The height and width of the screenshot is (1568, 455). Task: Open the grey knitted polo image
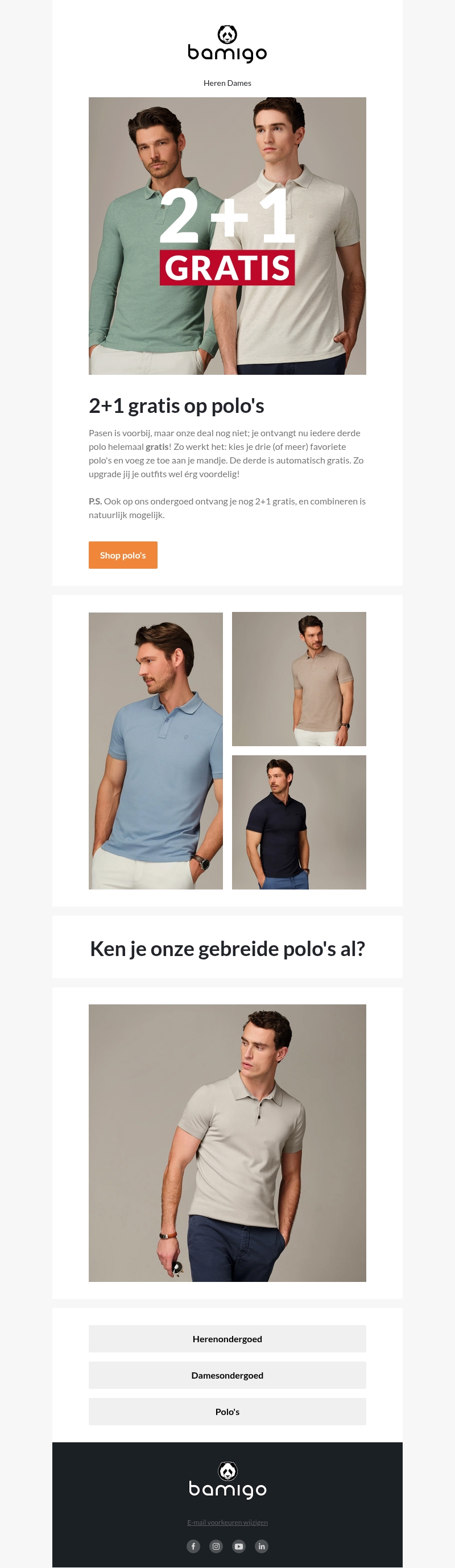coord(227,1143)
